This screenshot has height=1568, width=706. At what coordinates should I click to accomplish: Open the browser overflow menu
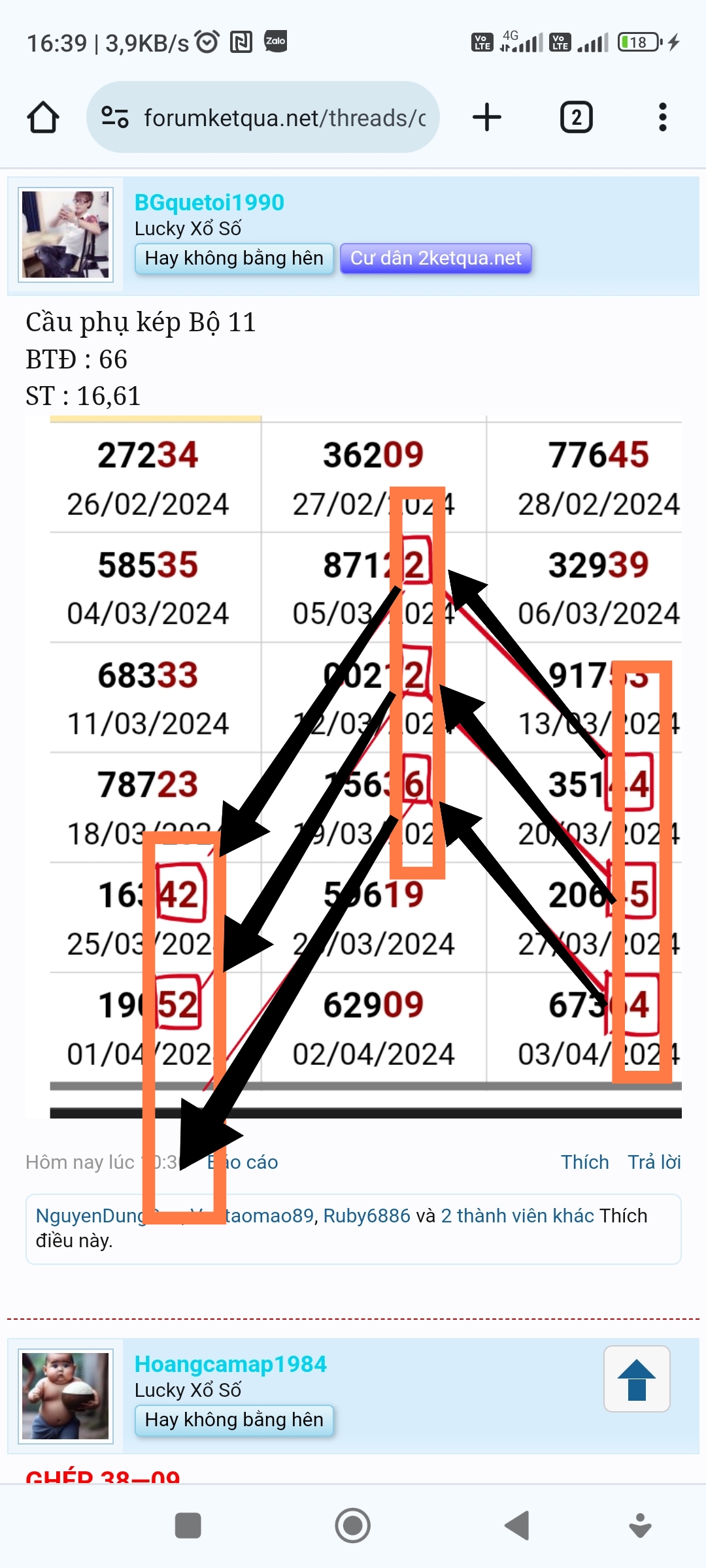click(x=662, y=118)
